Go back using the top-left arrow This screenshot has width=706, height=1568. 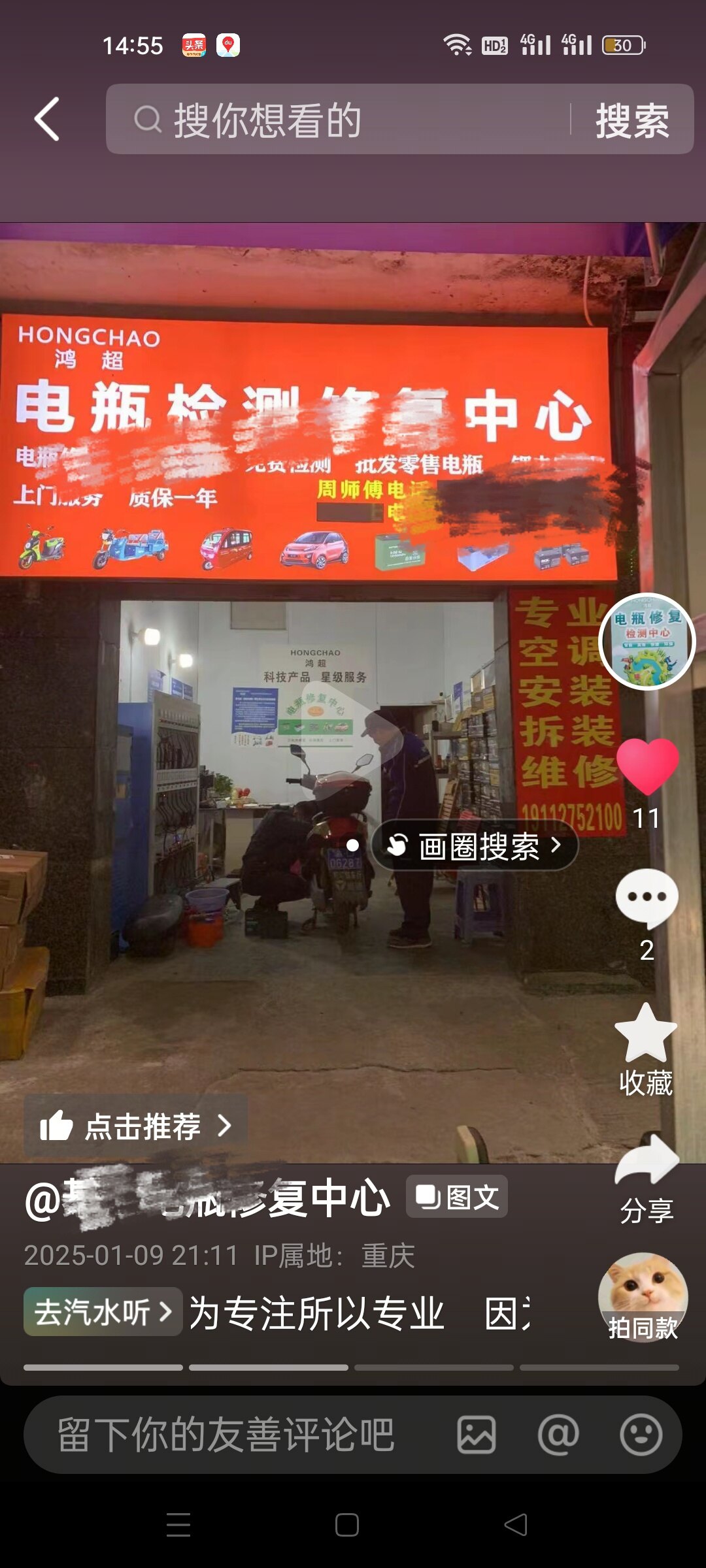47,119
